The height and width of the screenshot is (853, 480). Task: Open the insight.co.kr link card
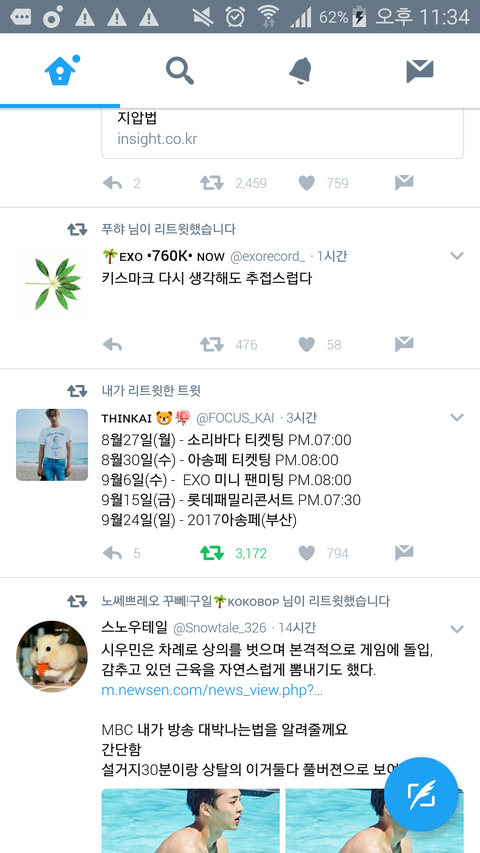[x=282, y=133]
